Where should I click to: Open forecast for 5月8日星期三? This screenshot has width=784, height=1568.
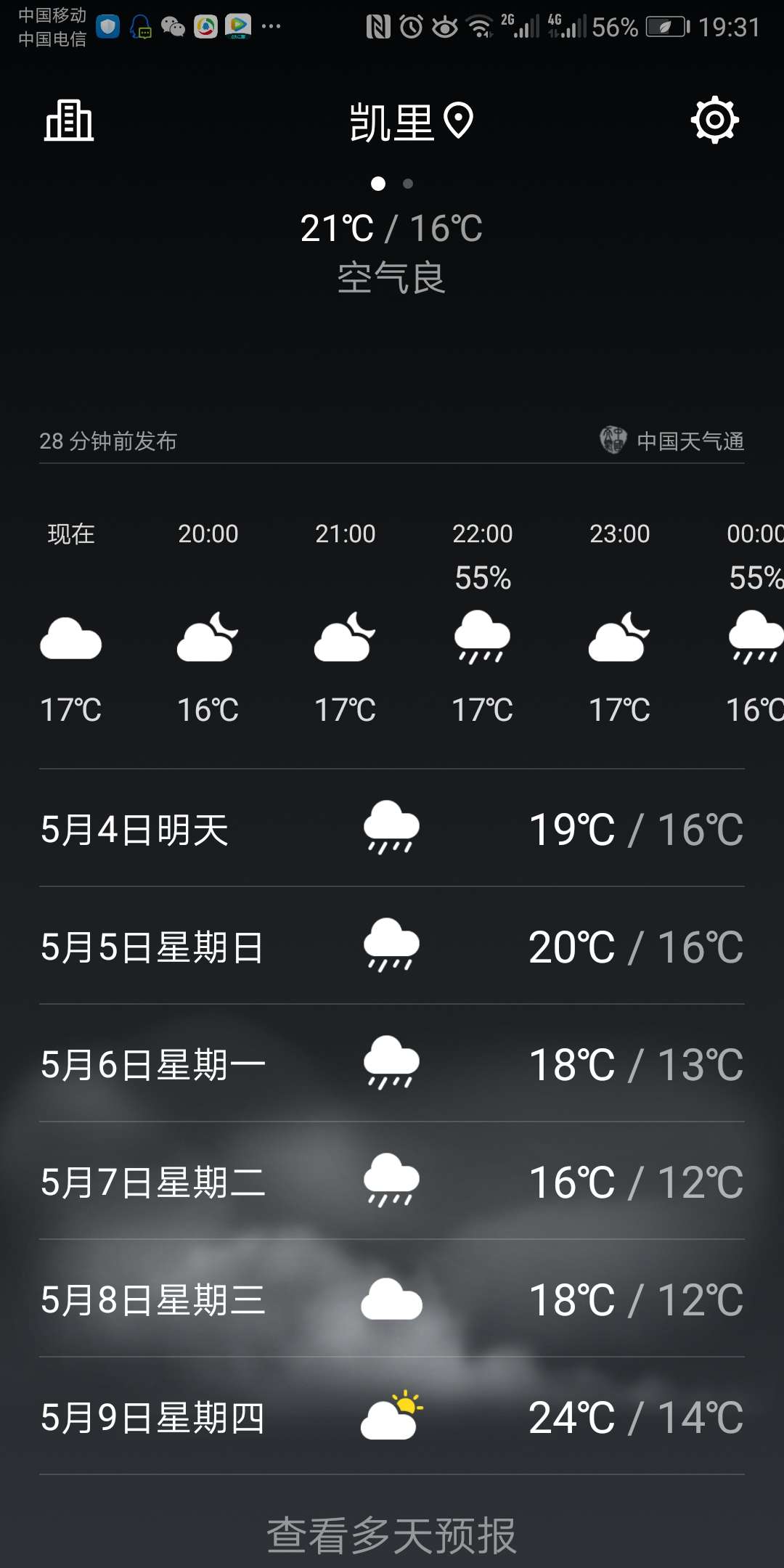pos(392,1299)
